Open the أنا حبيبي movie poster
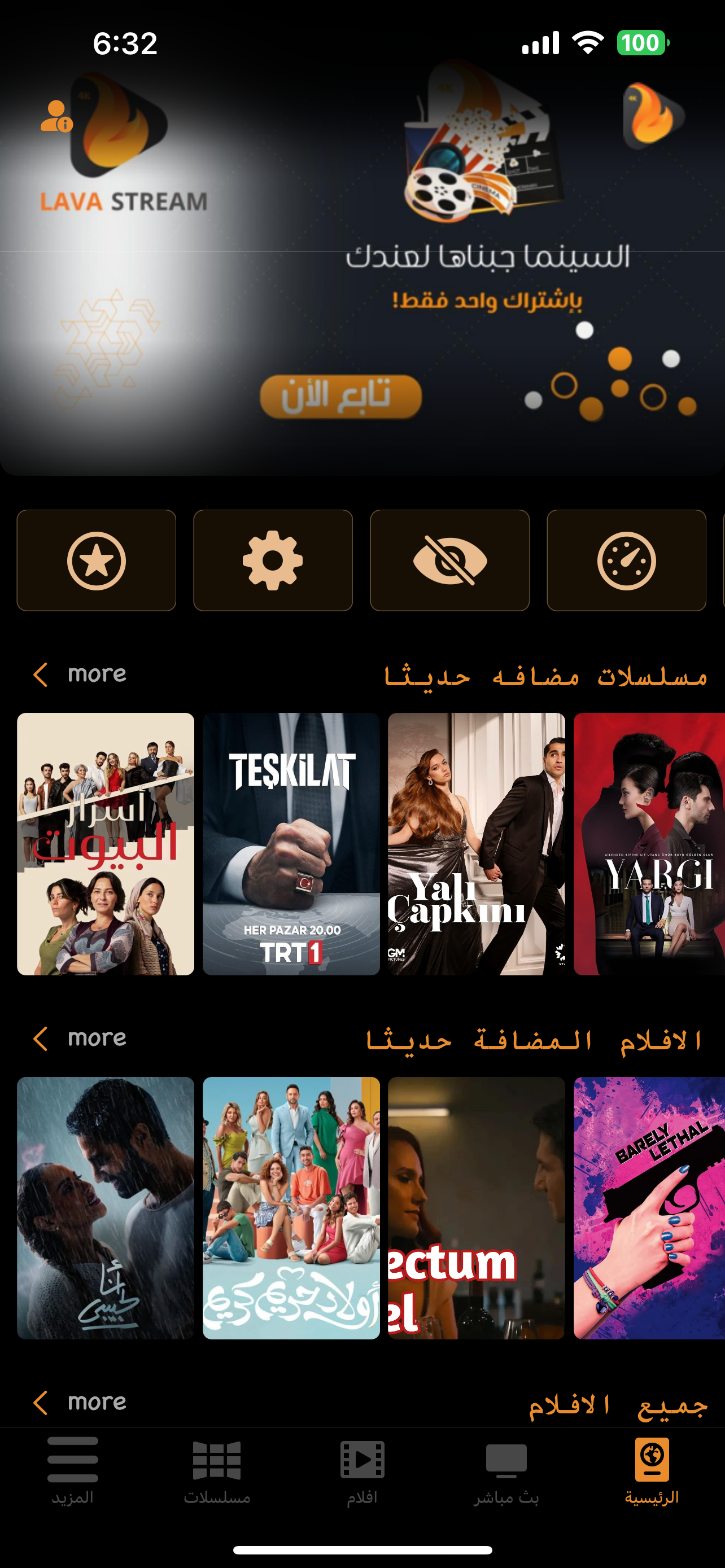Image resolution: width=725 pixels, height=1568 pixels. point(106,1208)
